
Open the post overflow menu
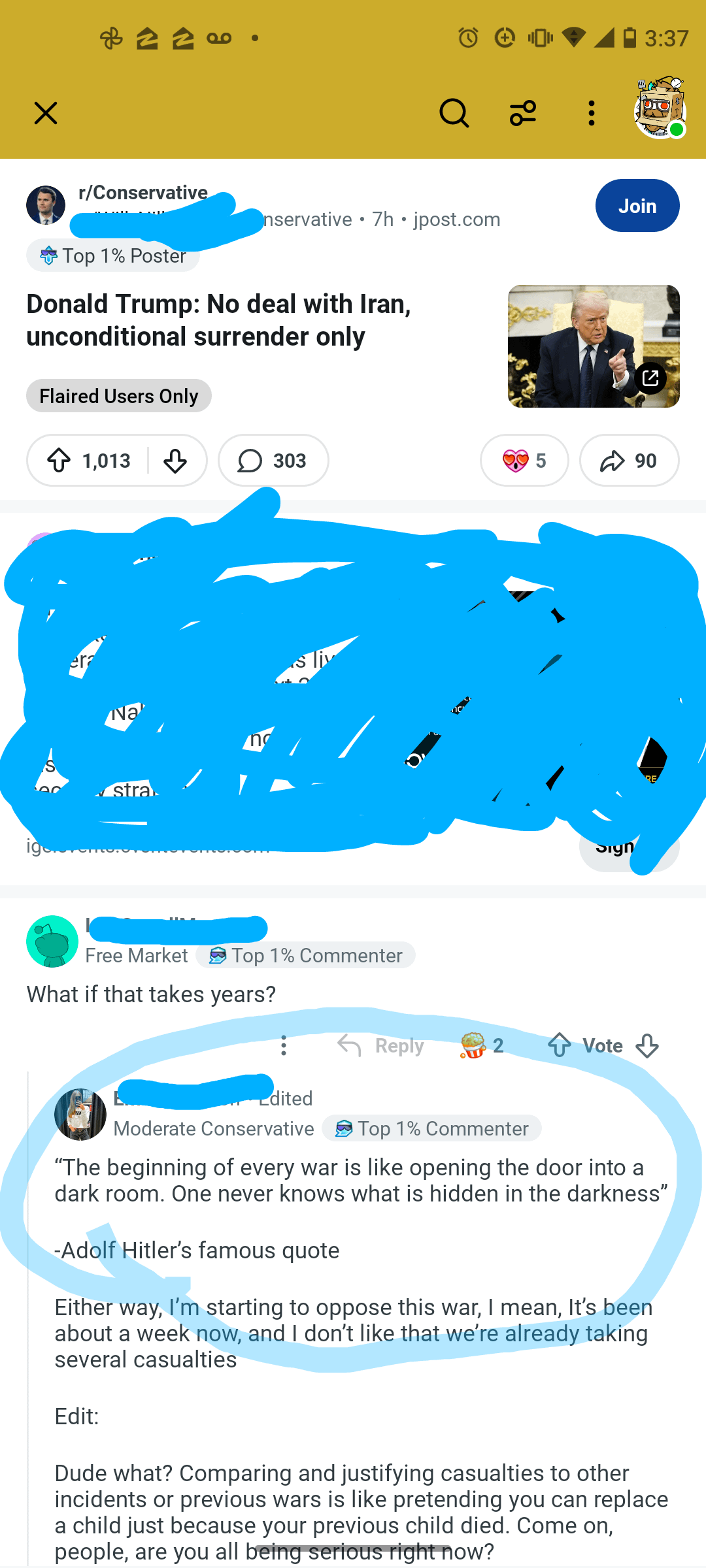point(591,113)
